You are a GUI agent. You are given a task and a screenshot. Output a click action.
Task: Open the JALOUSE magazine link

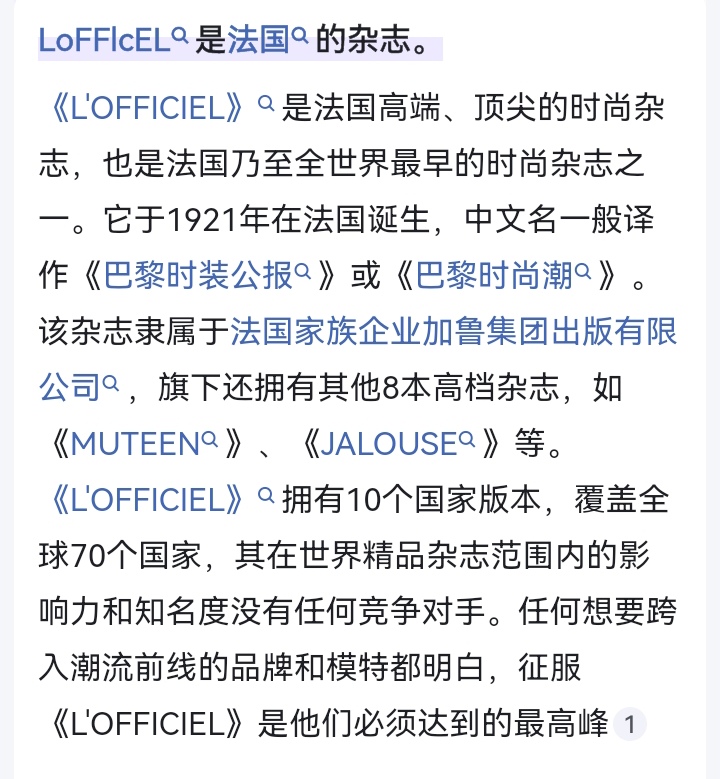pyautogui.click(x=396, y=442)
